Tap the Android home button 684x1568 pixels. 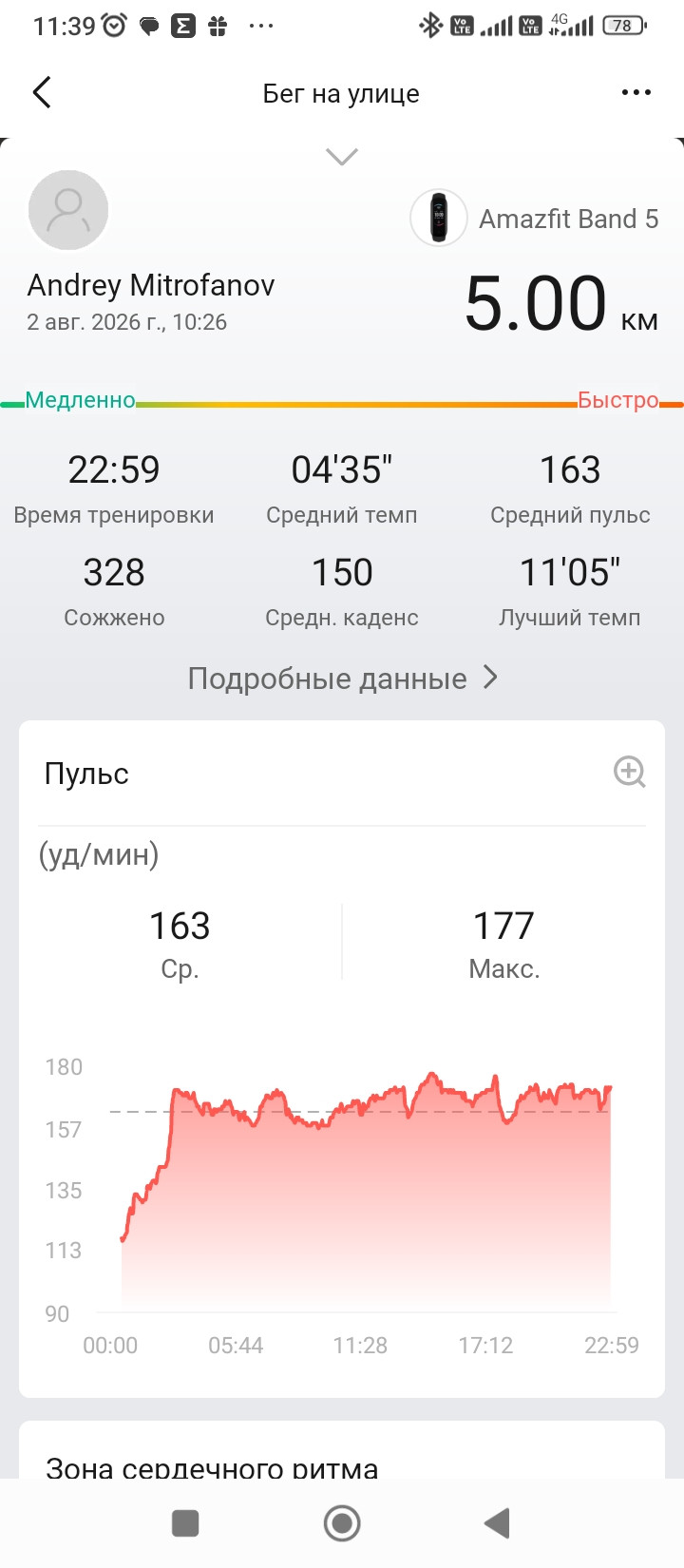tap(342, 1523)
